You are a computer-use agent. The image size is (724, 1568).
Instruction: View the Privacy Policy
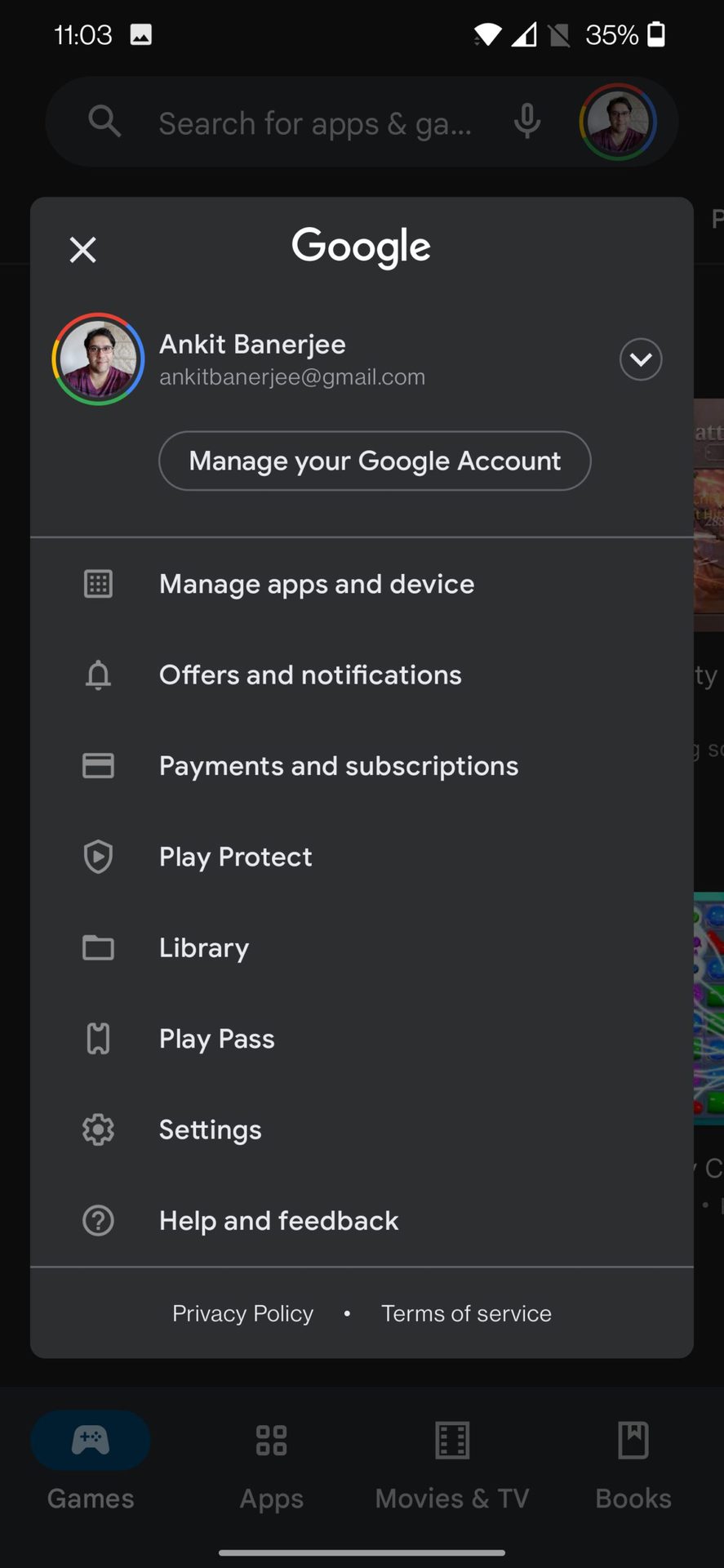pos(242,1313)
